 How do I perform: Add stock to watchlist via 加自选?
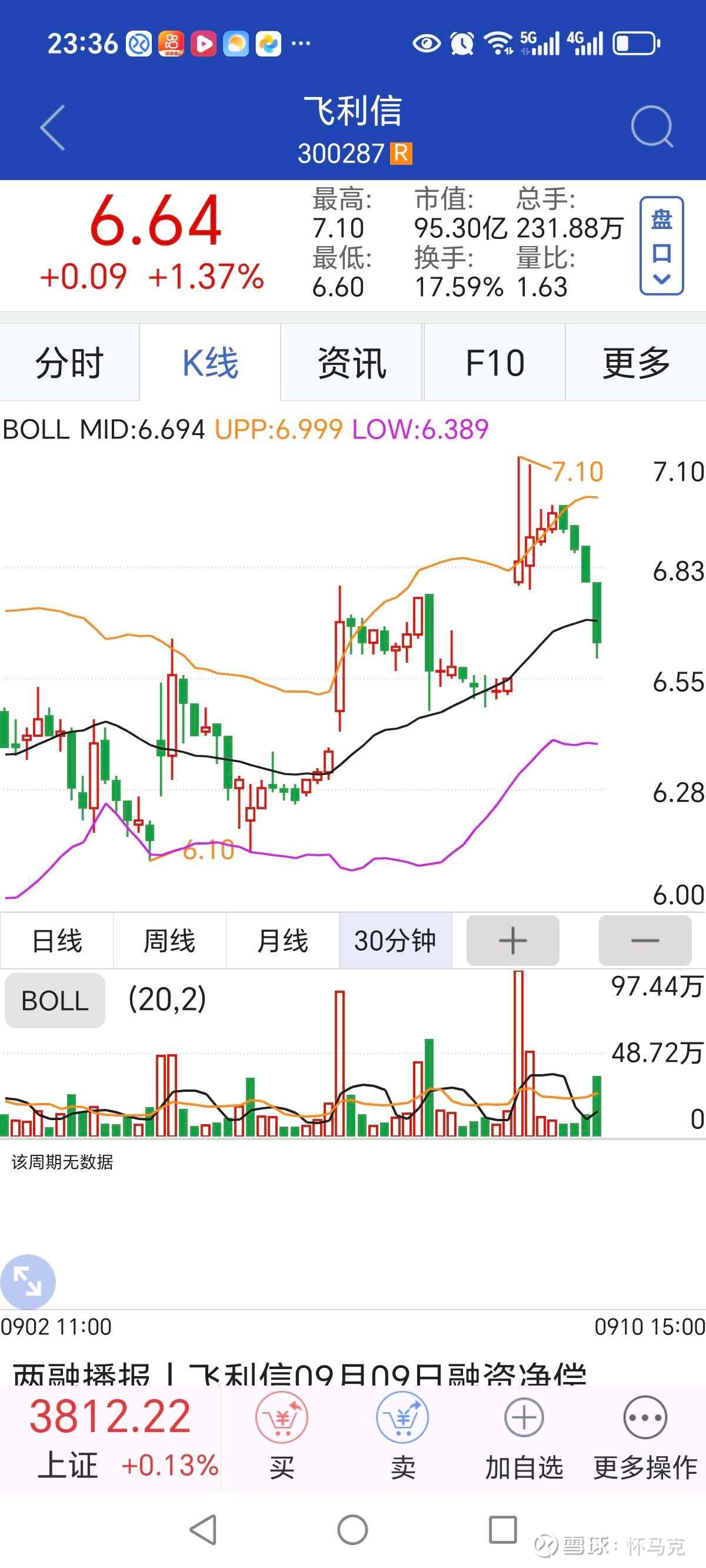tap(524, 1438)
